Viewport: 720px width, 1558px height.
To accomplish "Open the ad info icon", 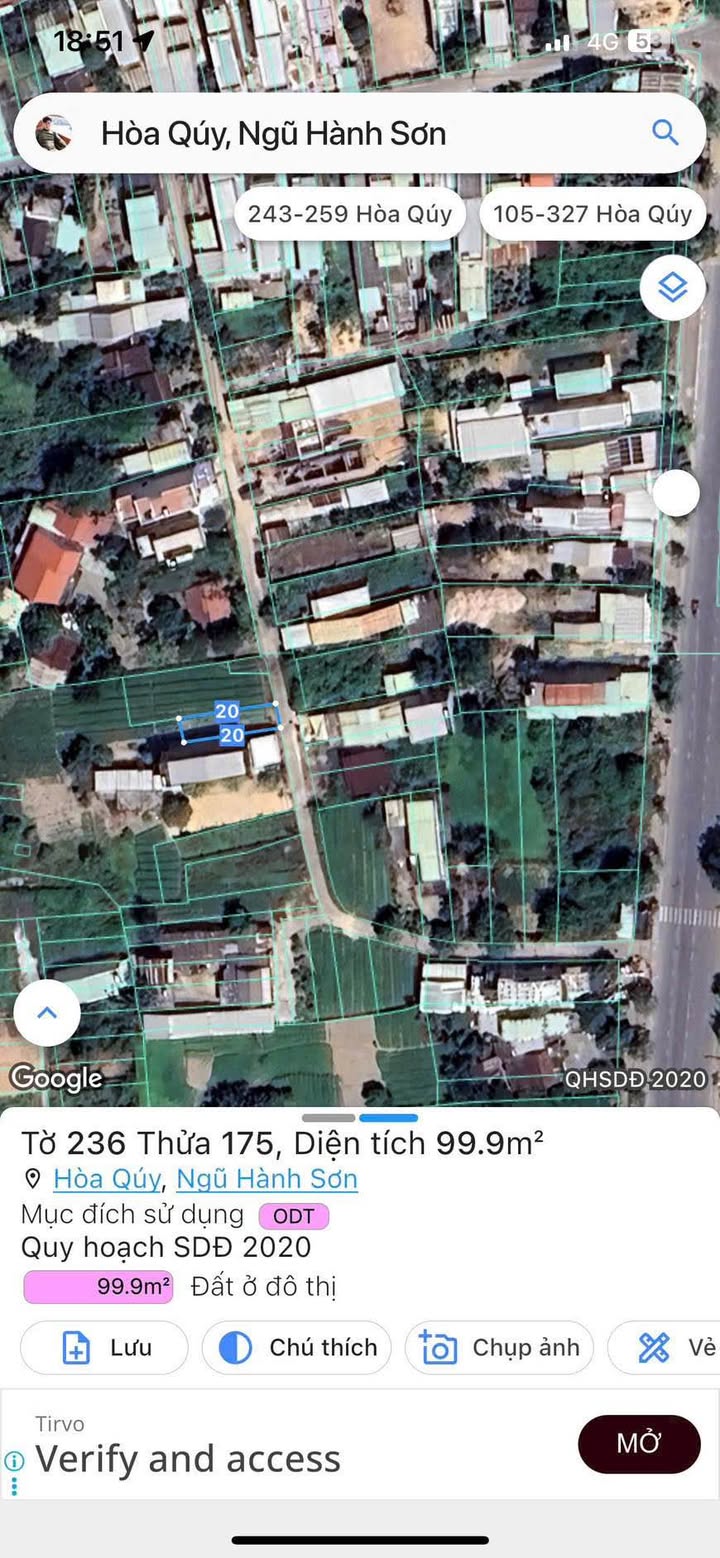I will pos(14,1460).
